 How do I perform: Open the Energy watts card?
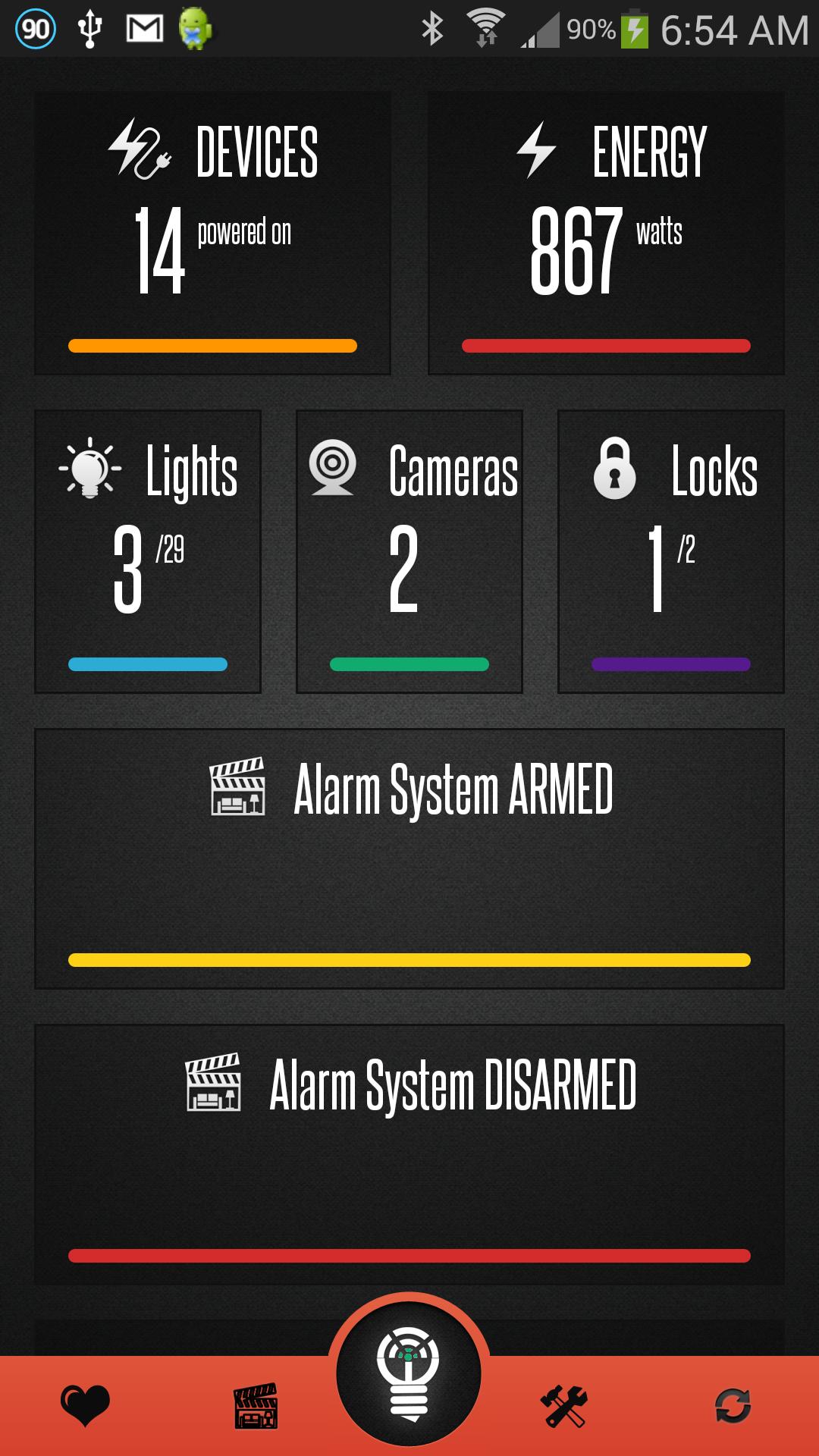click(606, 234)
